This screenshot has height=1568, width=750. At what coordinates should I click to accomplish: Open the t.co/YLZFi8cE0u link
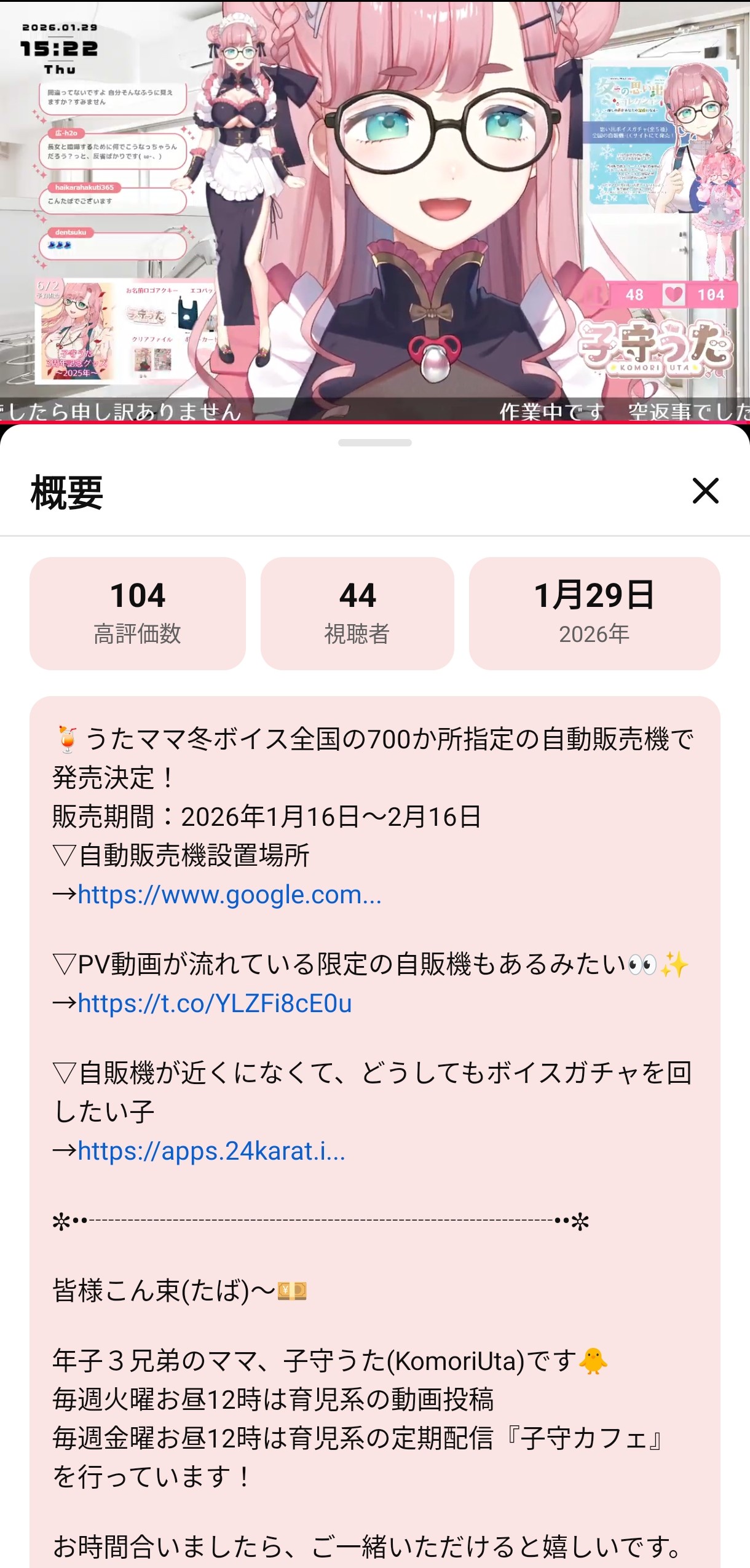click(x=215, y=1003)
